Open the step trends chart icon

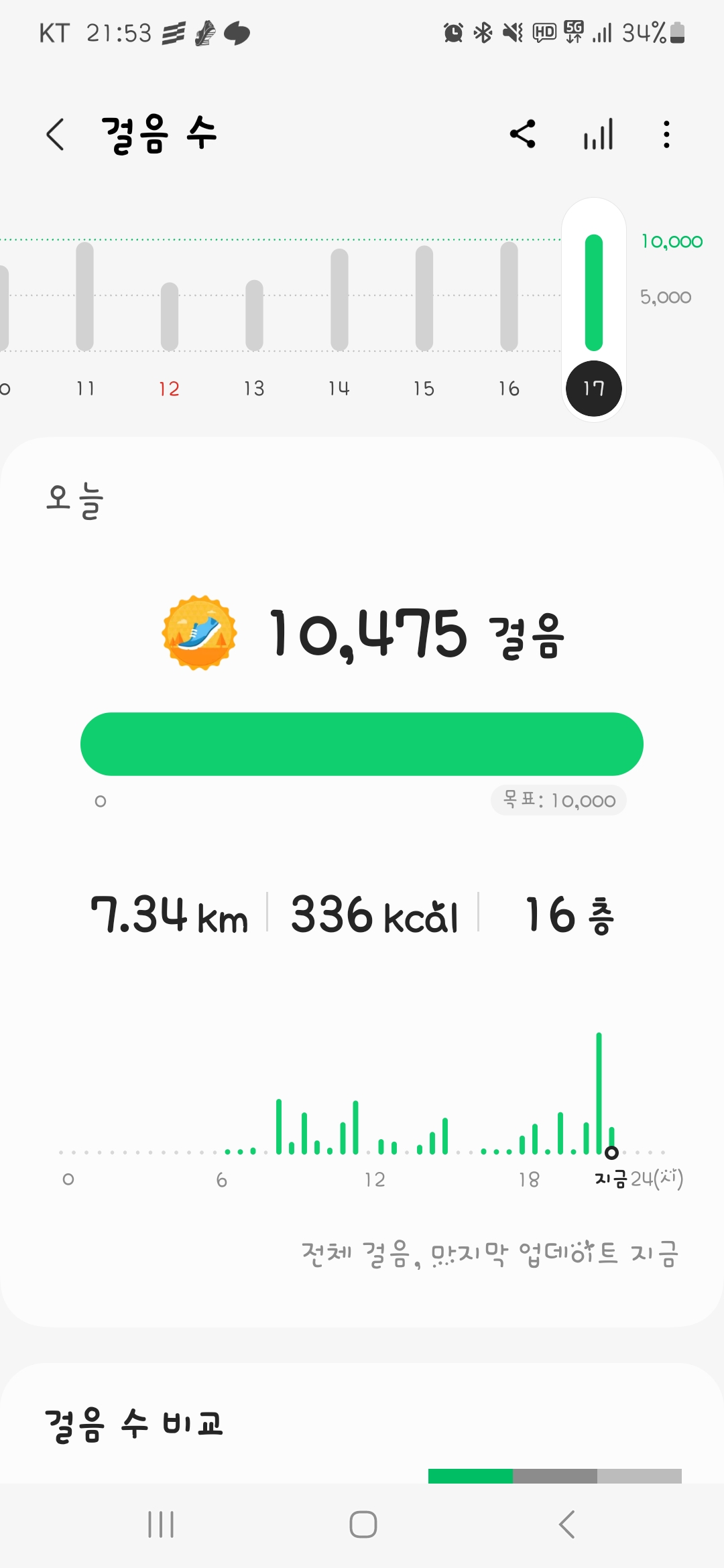tap(598, 134)
